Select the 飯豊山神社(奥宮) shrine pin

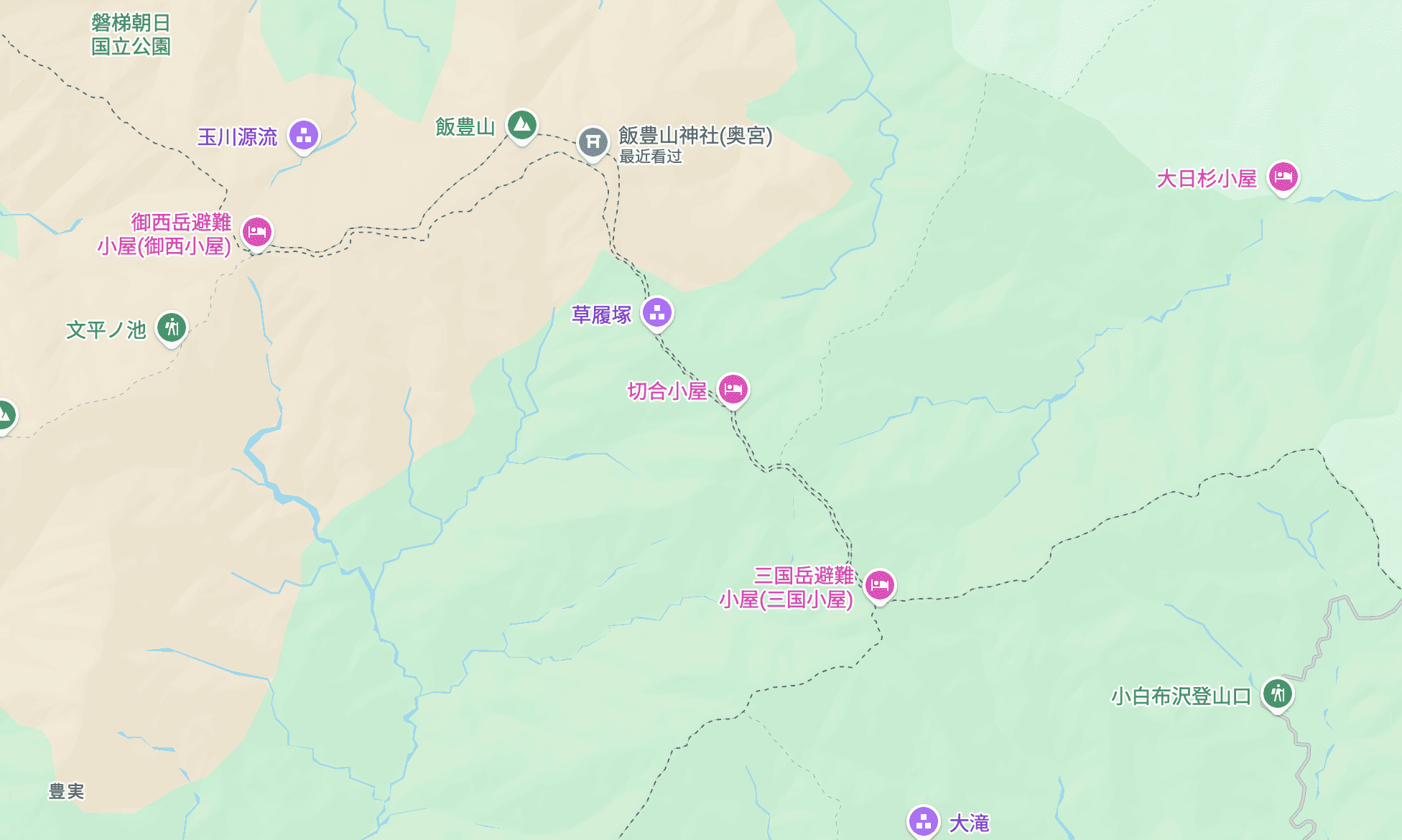pos(593,142)
